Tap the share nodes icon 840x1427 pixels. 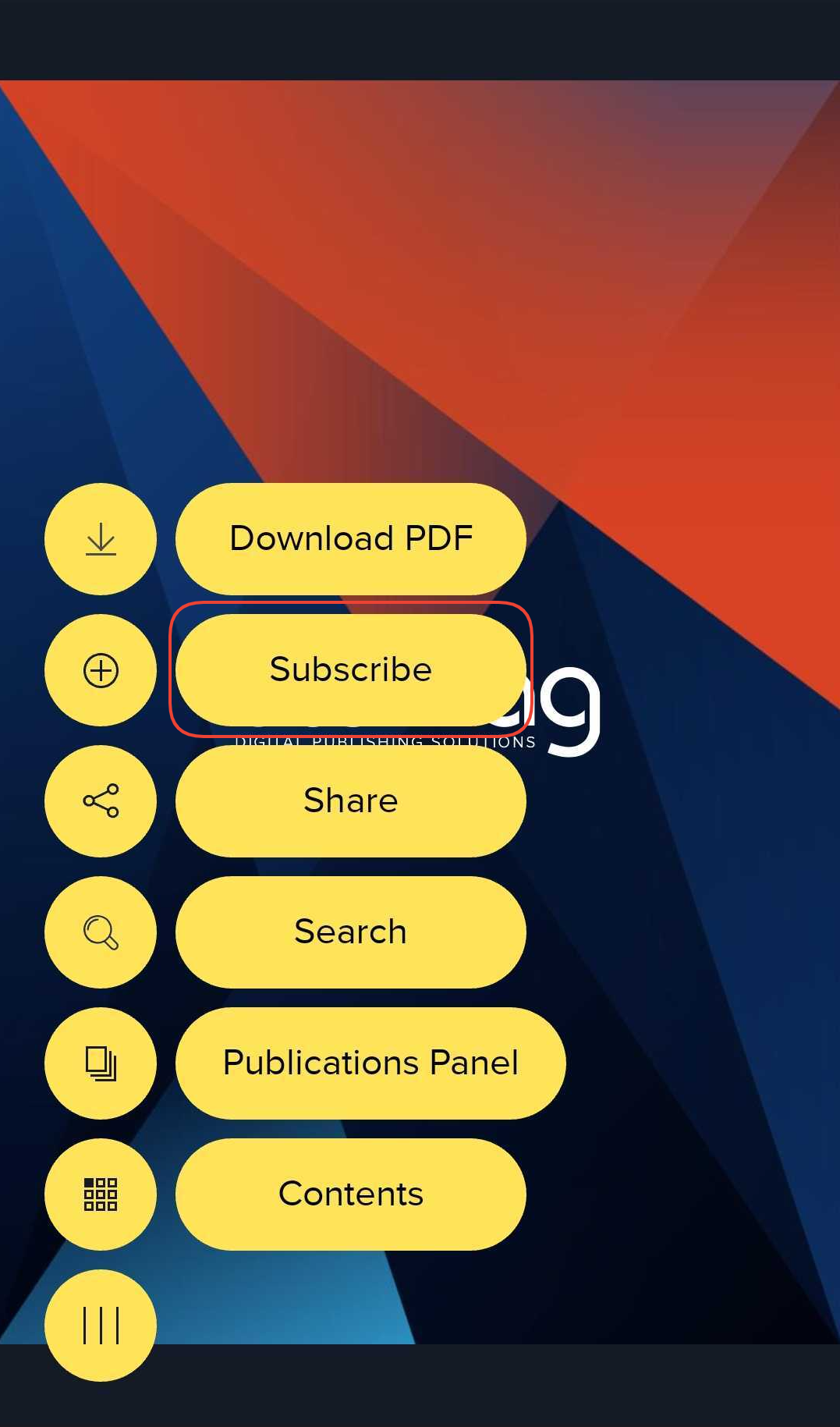click(x=101, y=801)
